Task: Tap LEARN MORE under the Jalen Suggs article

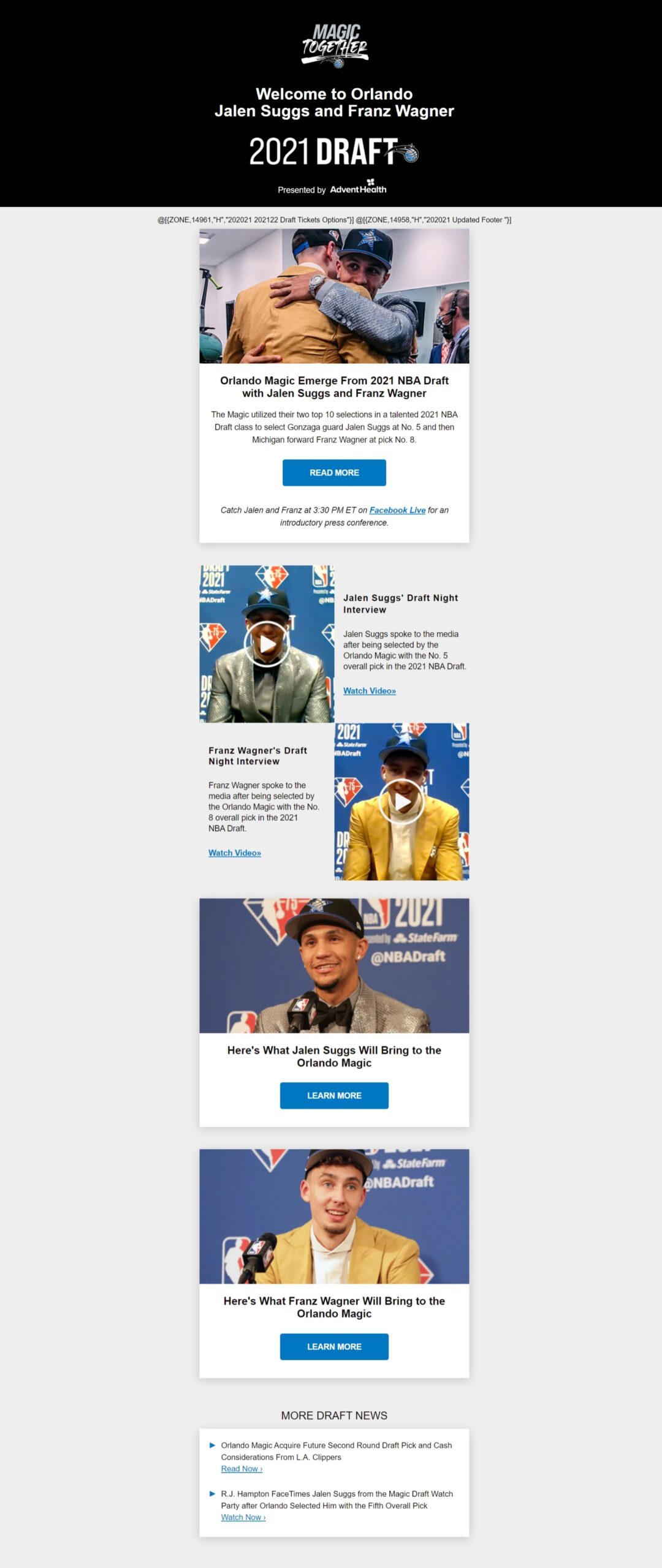Action: click(334, 1095)
